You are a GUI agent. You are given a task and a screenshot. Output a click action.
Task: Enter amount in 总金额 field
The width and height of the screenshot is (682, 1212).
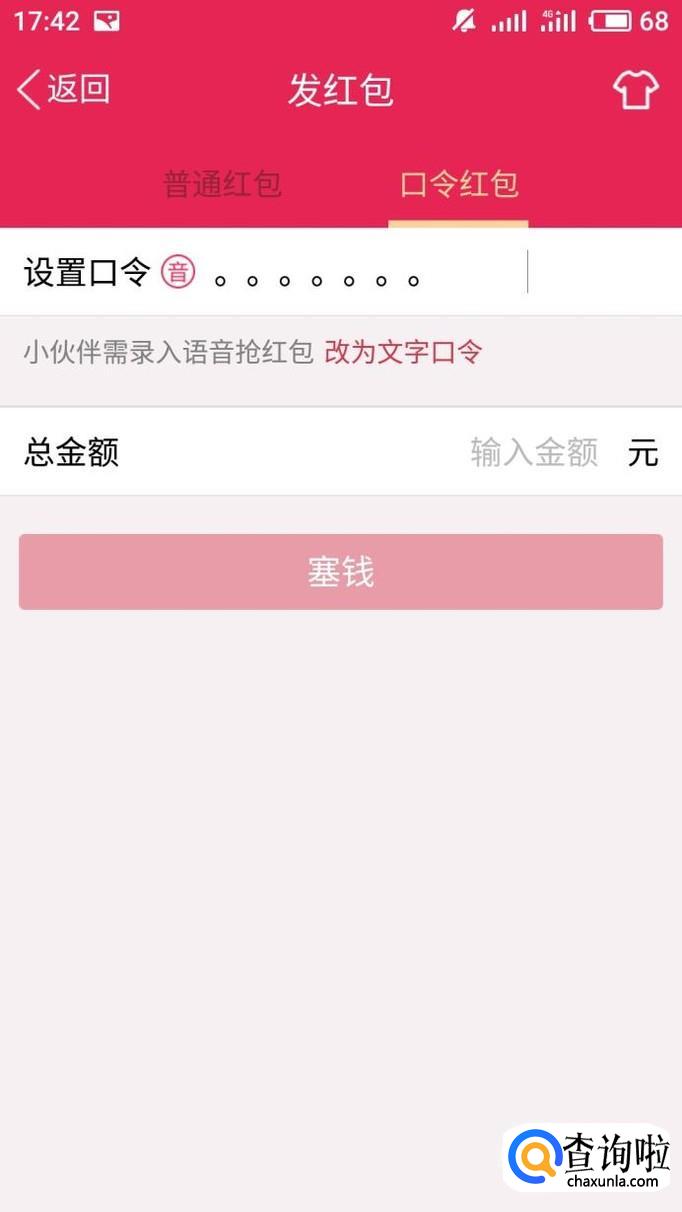[x=534, y=453]
